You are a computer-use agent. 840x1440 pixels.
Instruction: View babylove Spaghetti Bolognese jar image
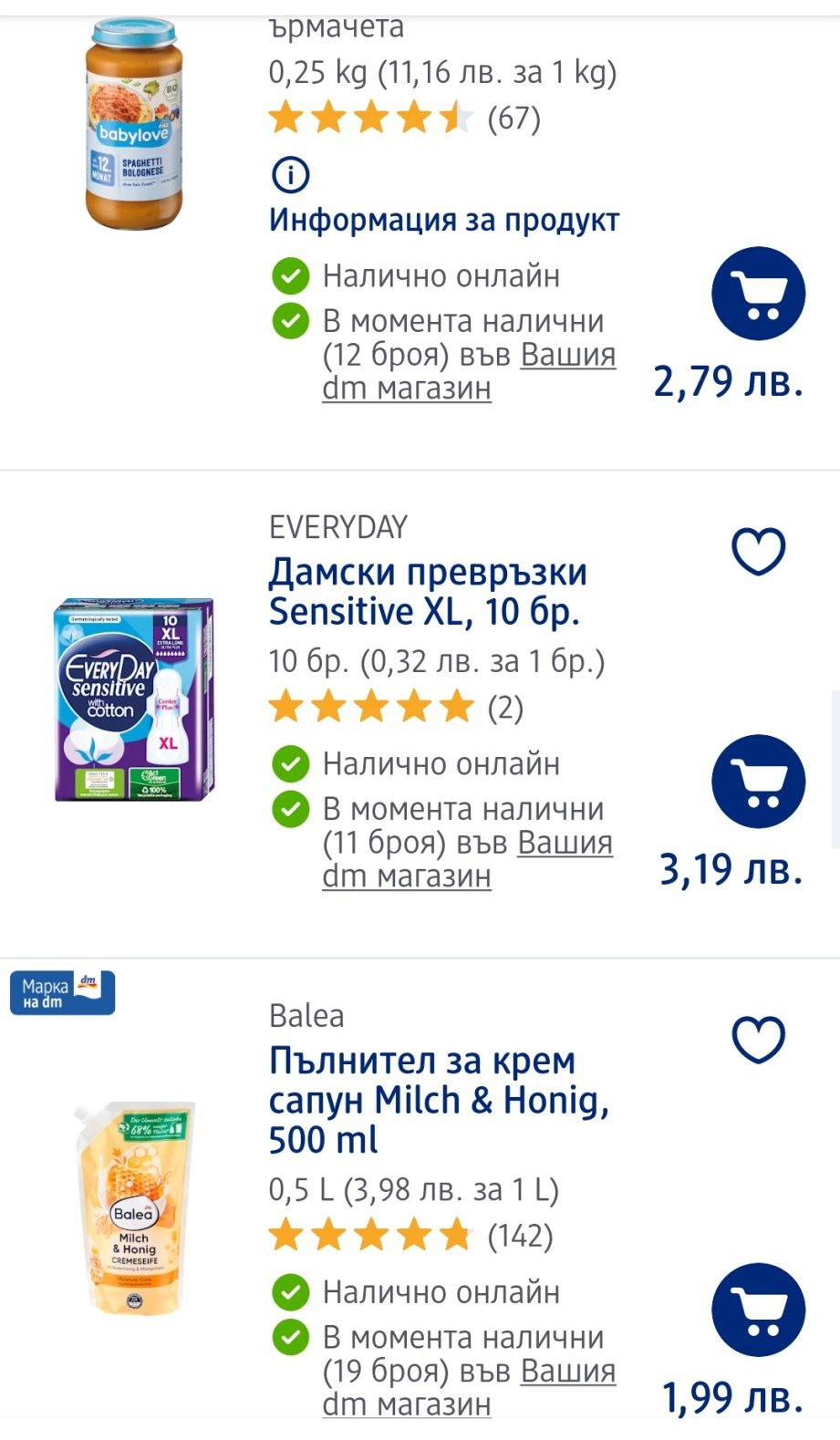(134, 126)
